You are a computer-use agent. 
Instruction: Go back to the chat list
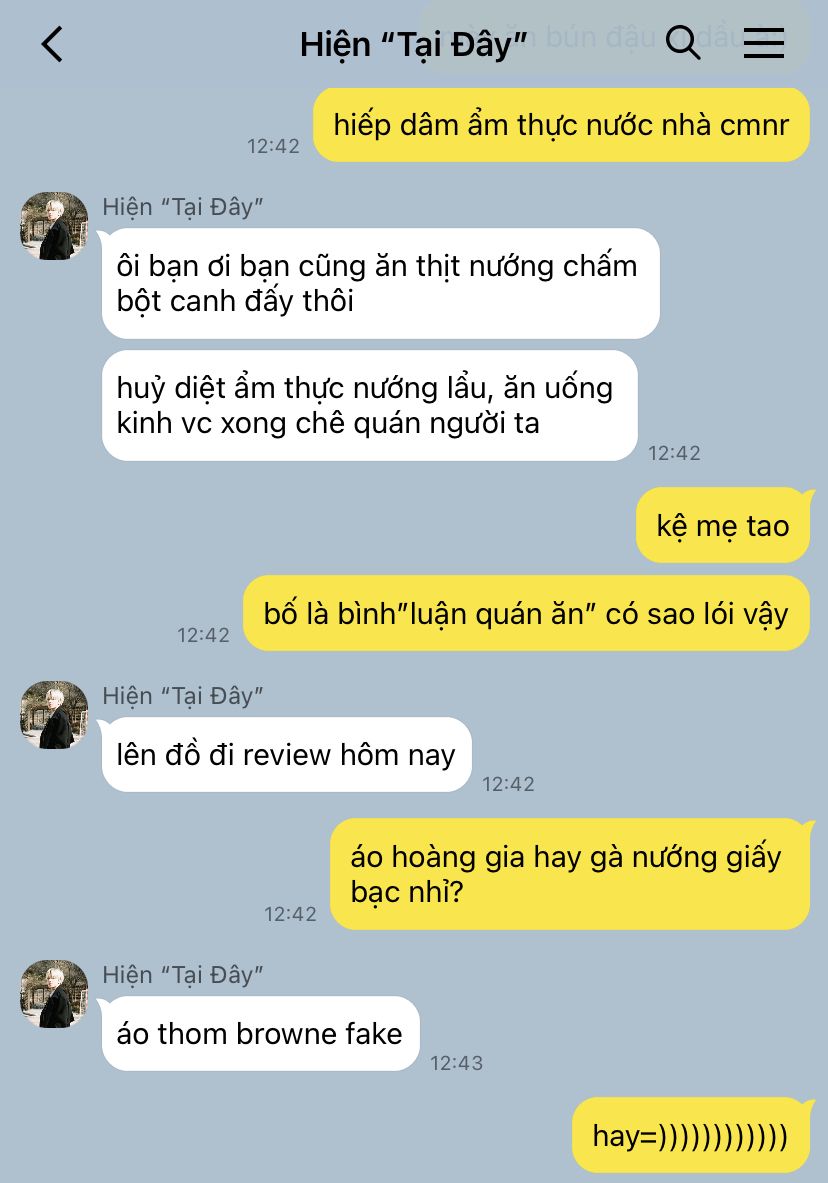point(52,44)
